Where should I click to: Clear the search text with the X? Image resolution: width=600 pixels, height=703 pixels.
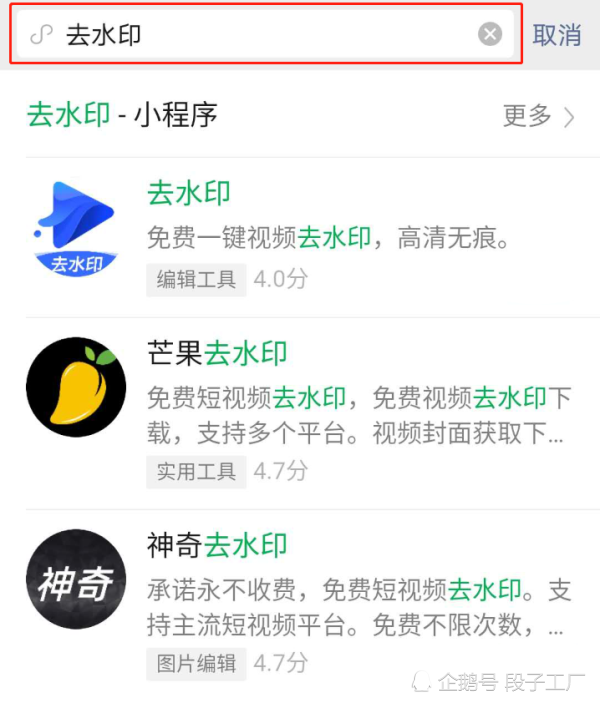(x=490, y=35)
